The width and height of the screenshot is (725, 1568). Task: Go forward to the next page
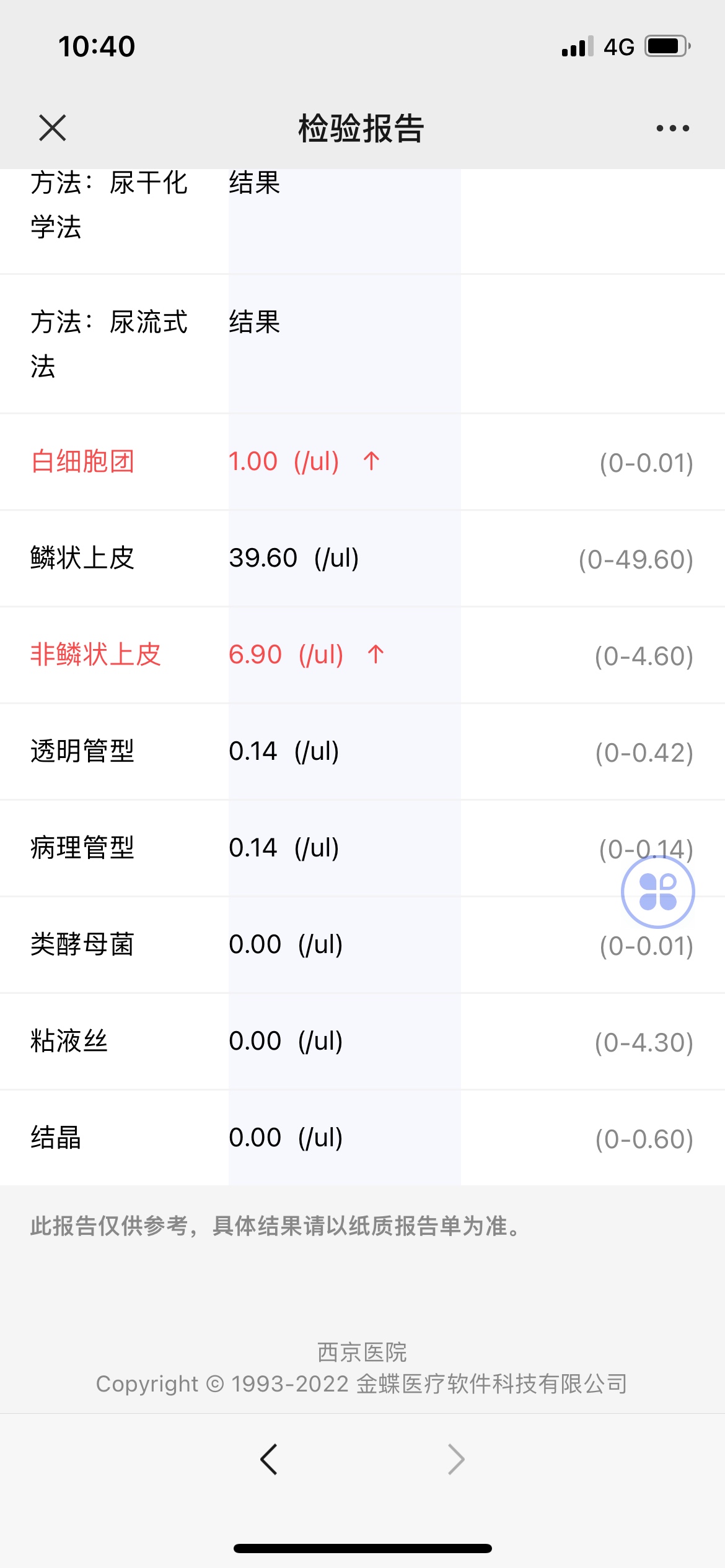[x=456, y=1460]
